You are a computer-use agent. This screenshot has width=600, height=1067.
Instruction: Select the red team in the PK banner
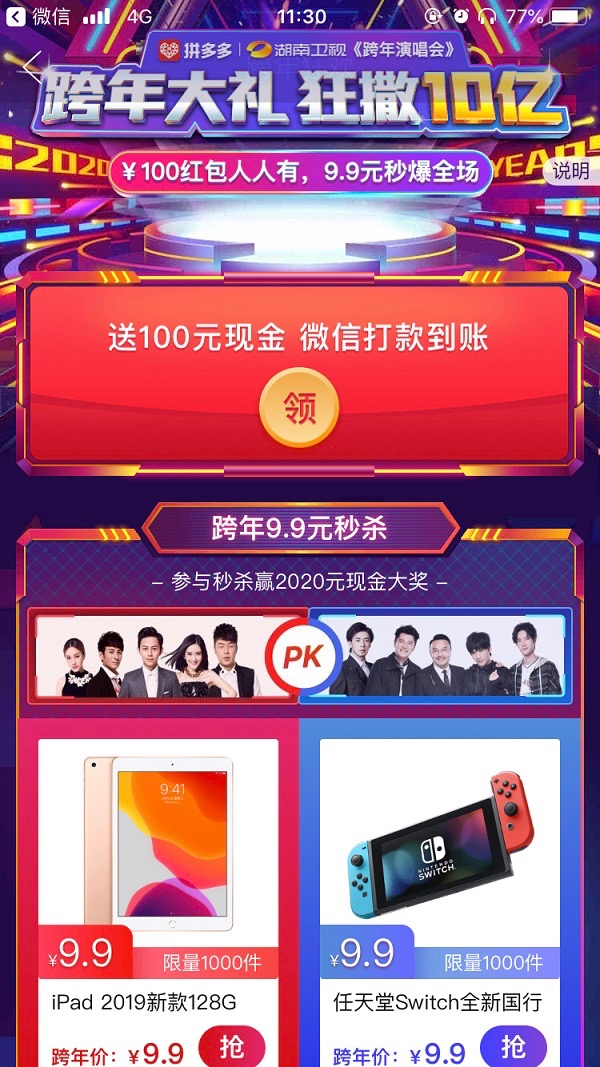point(150,656)
